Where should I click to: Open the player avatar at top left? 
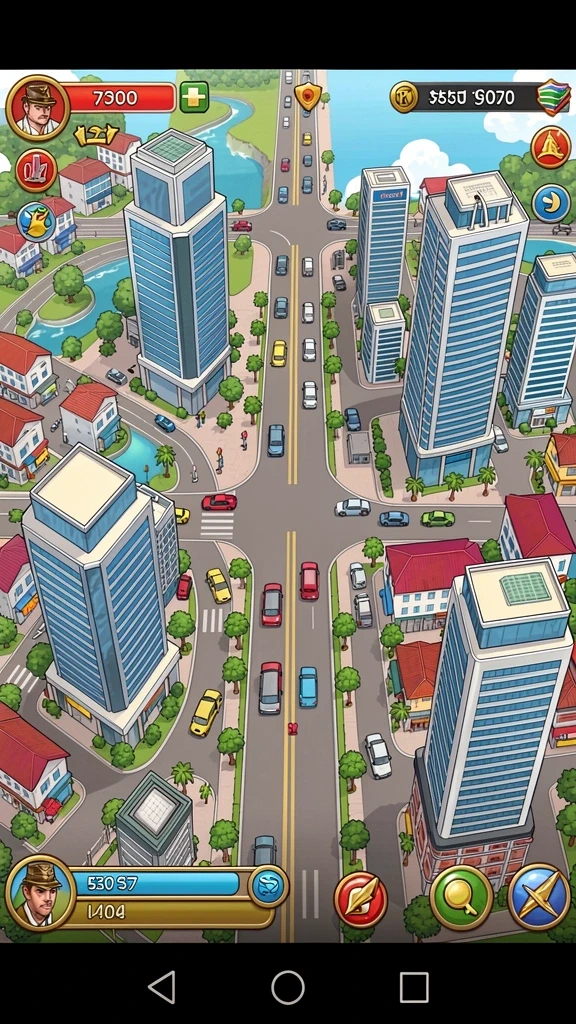[37, 107]
